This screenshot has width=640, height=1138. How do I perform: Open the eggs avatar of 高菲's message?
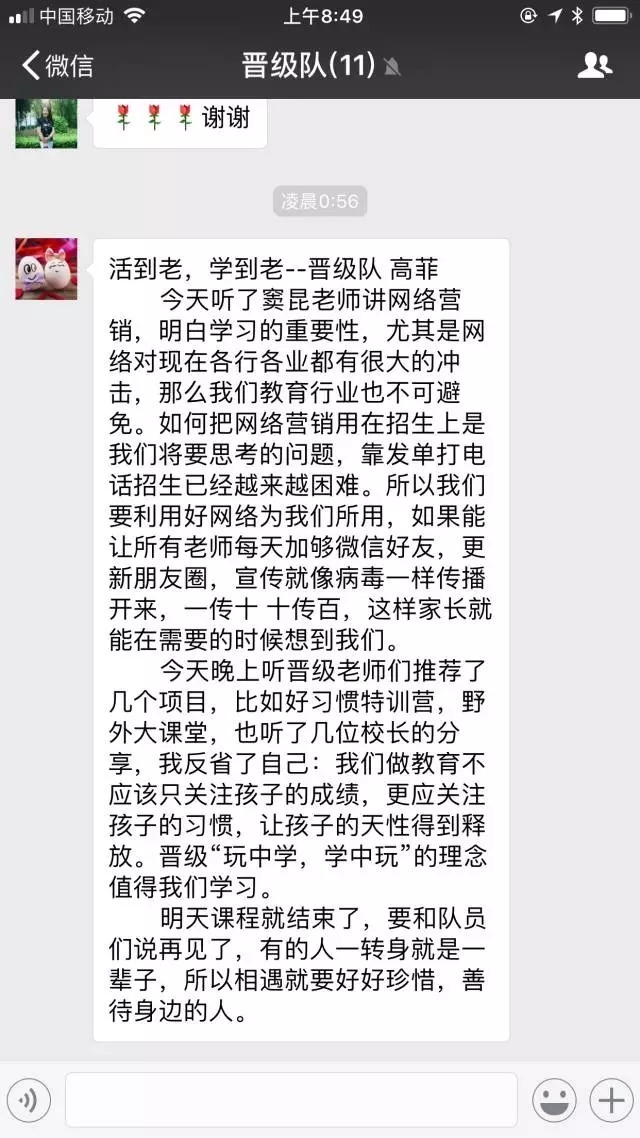coord(46,269)
